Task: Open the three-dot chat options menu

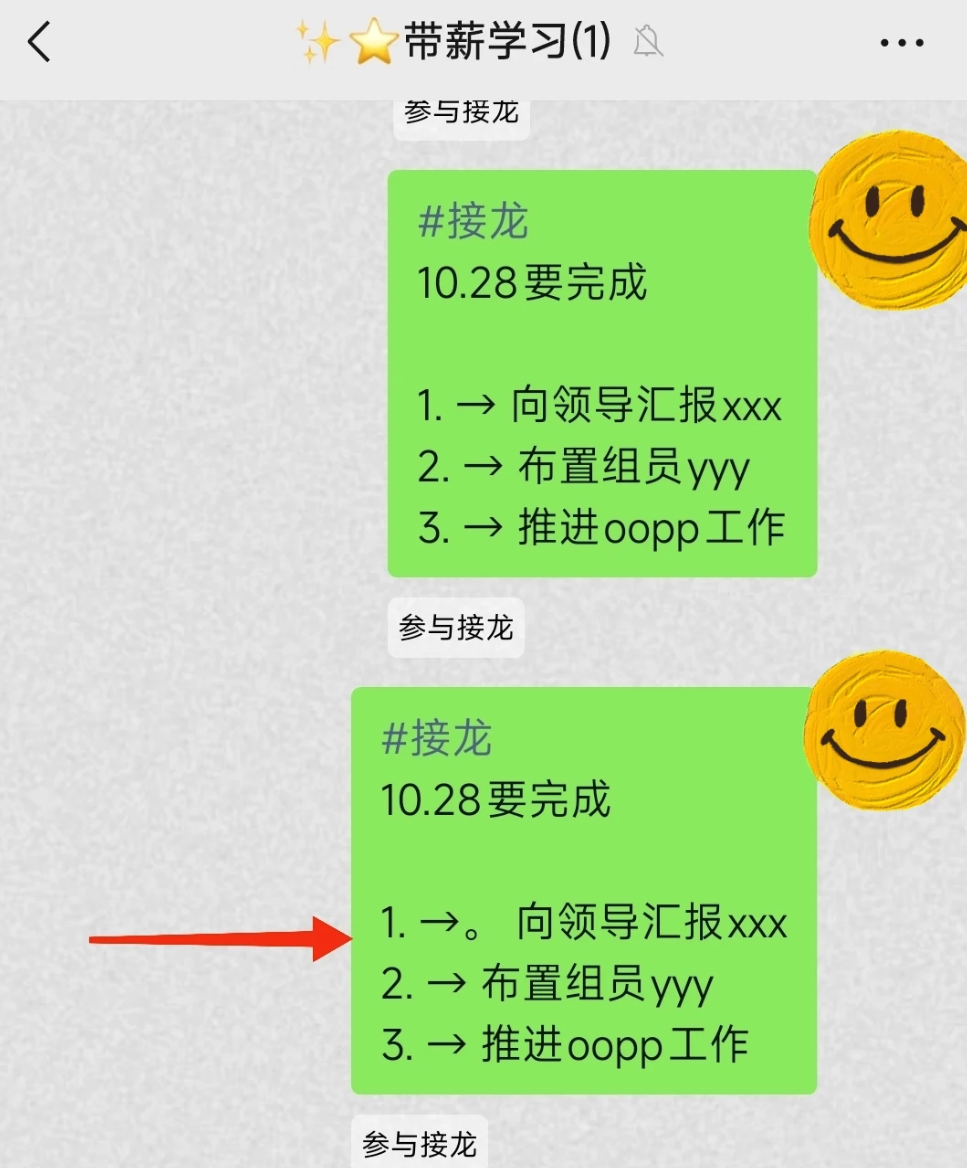Action: 901,44
